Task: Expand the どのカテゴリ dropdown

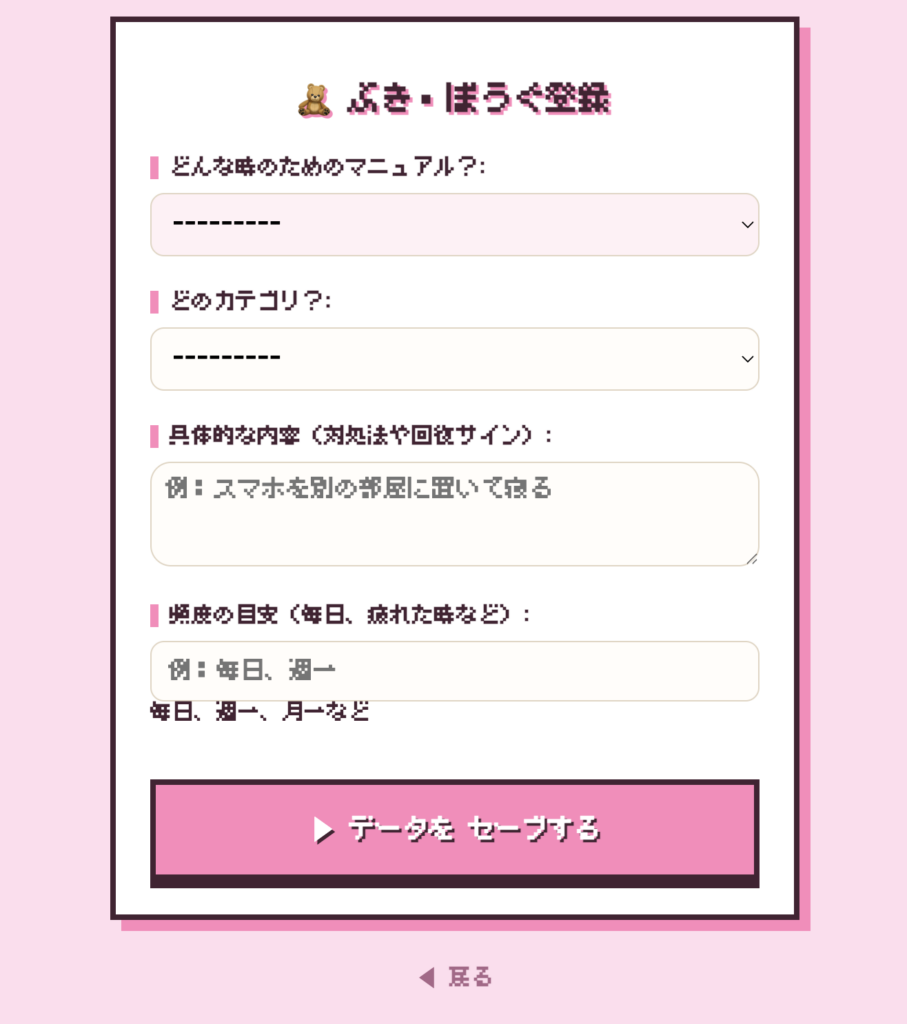Action: (x=454, y=358)
